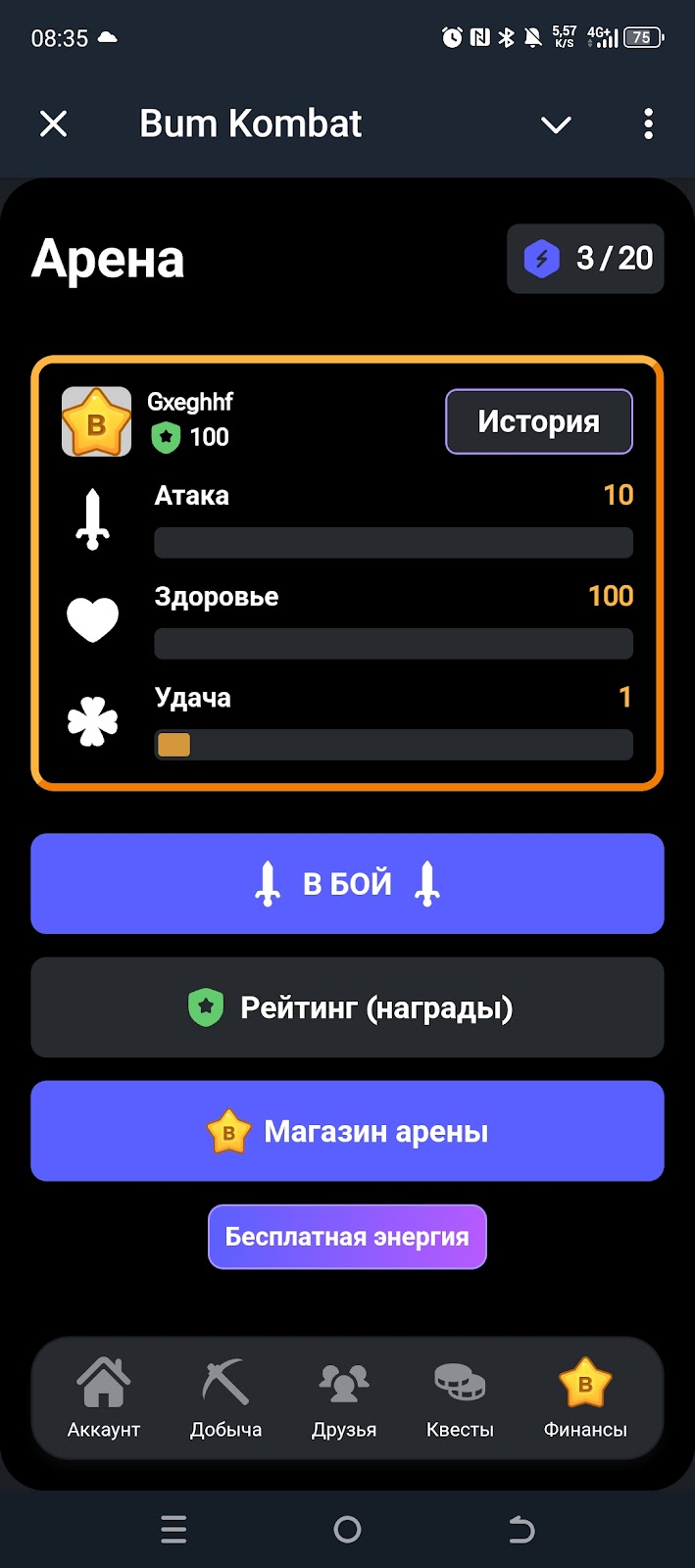Collapse the app with the chevron down
Screen dimensions: 695x1568
556,124
